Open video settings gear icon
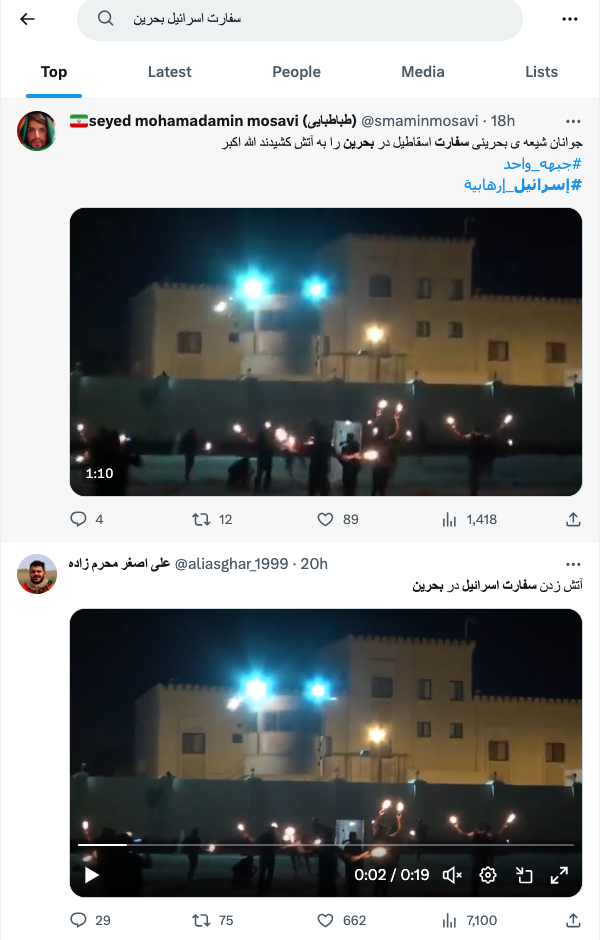 pos(488,875)
